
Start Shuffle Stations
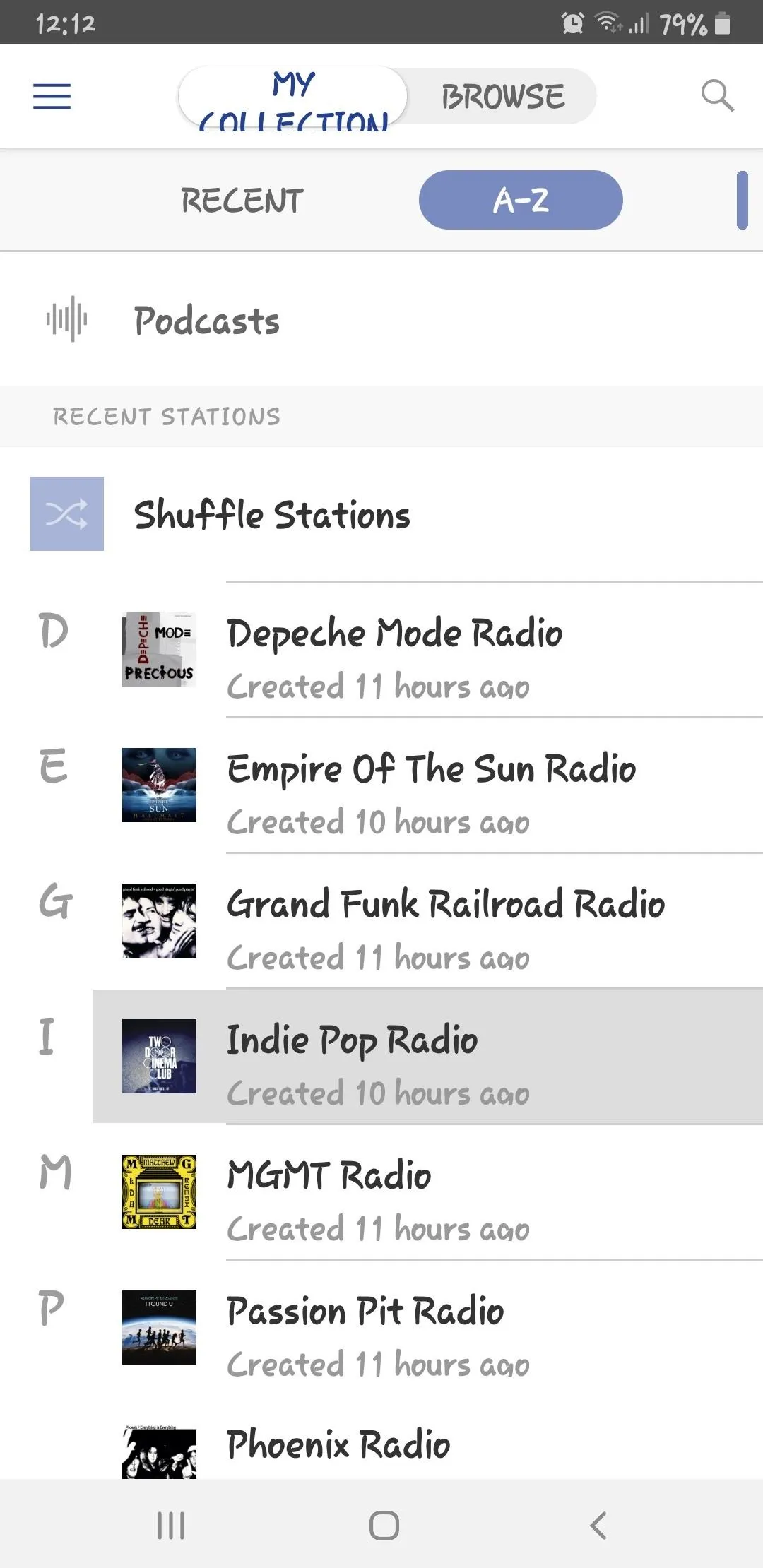(x=381, y=514)
